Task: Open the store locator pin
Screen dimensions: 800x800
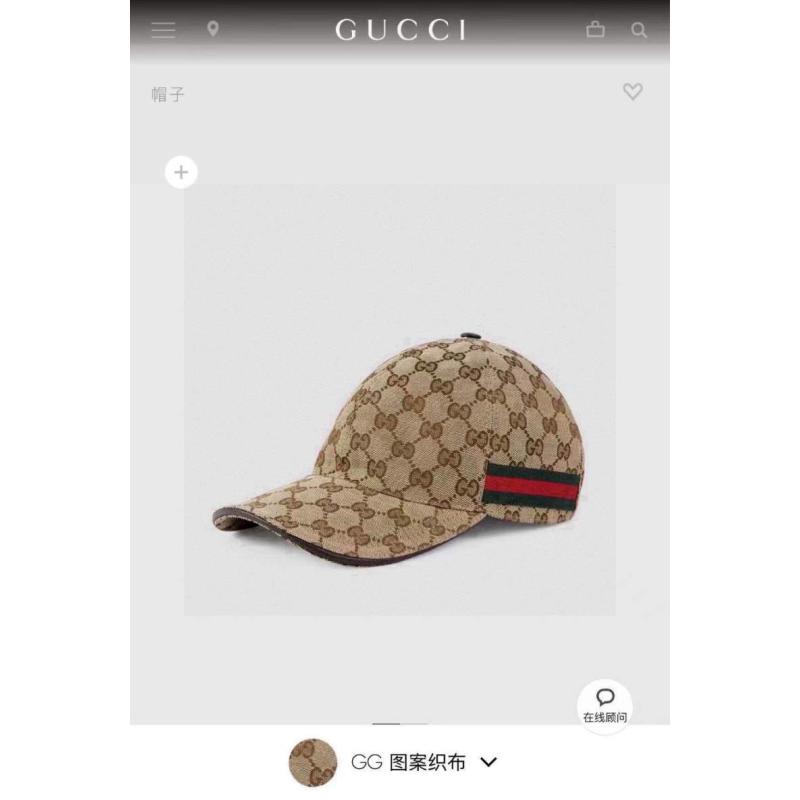Action: [x=212, y=29]
